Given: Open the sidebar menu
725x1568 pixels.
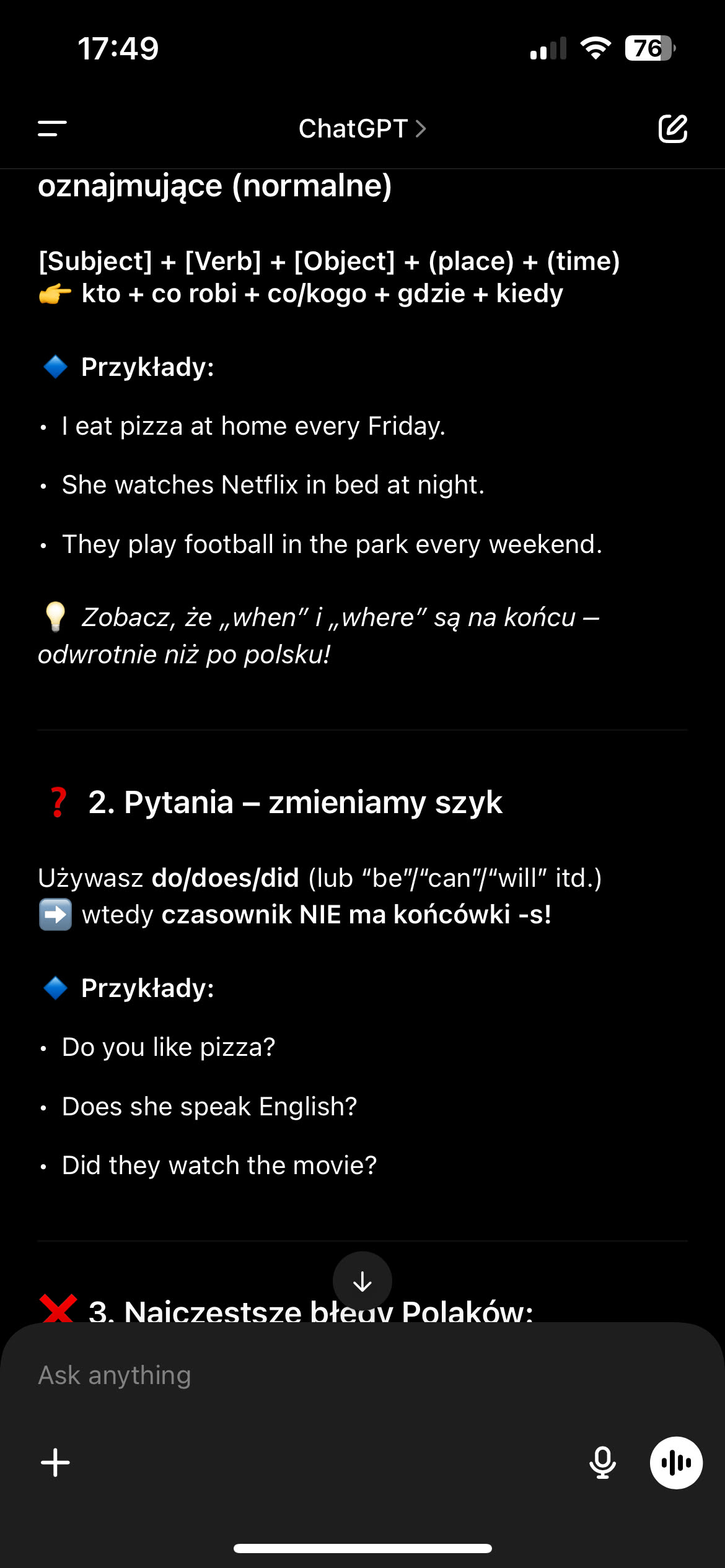Looking at the screenshot, I should pyautogui.click(x=52, y=129).
